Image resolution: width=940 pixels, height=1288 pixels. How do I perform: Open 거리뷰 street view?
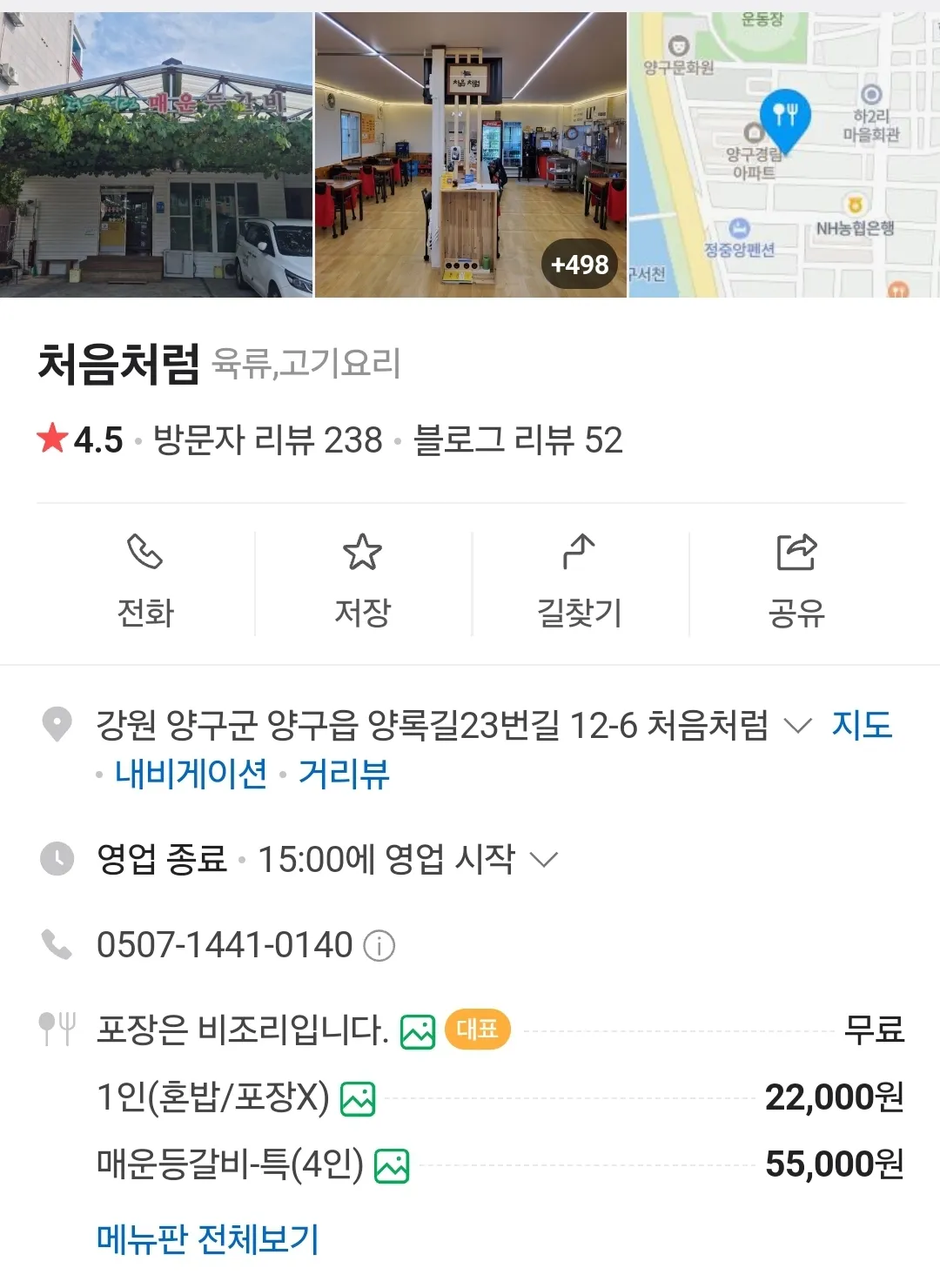click(344, 774)
